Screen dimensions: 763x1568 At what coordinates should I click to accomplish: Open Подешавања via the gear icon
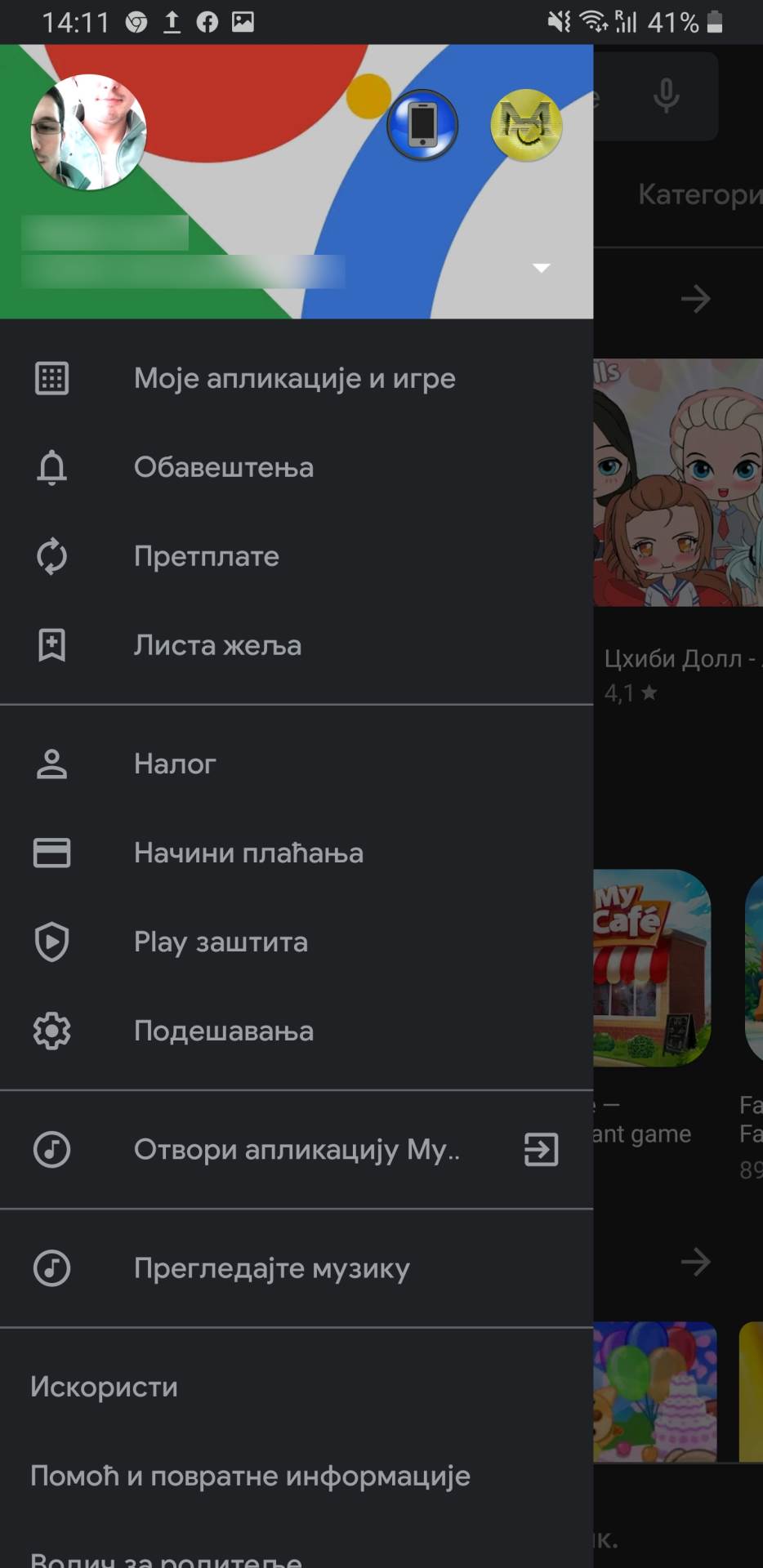[51, 1031]
